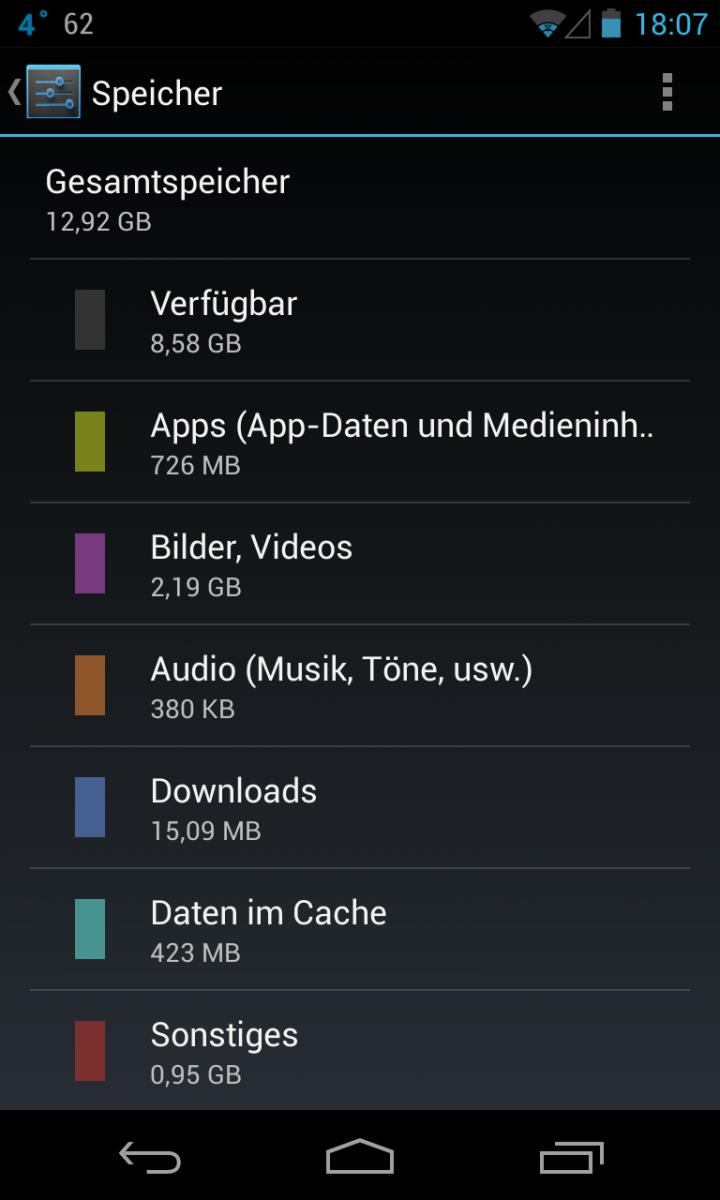
Task: Tap the system back button
Action: [x=150, y=1157]
